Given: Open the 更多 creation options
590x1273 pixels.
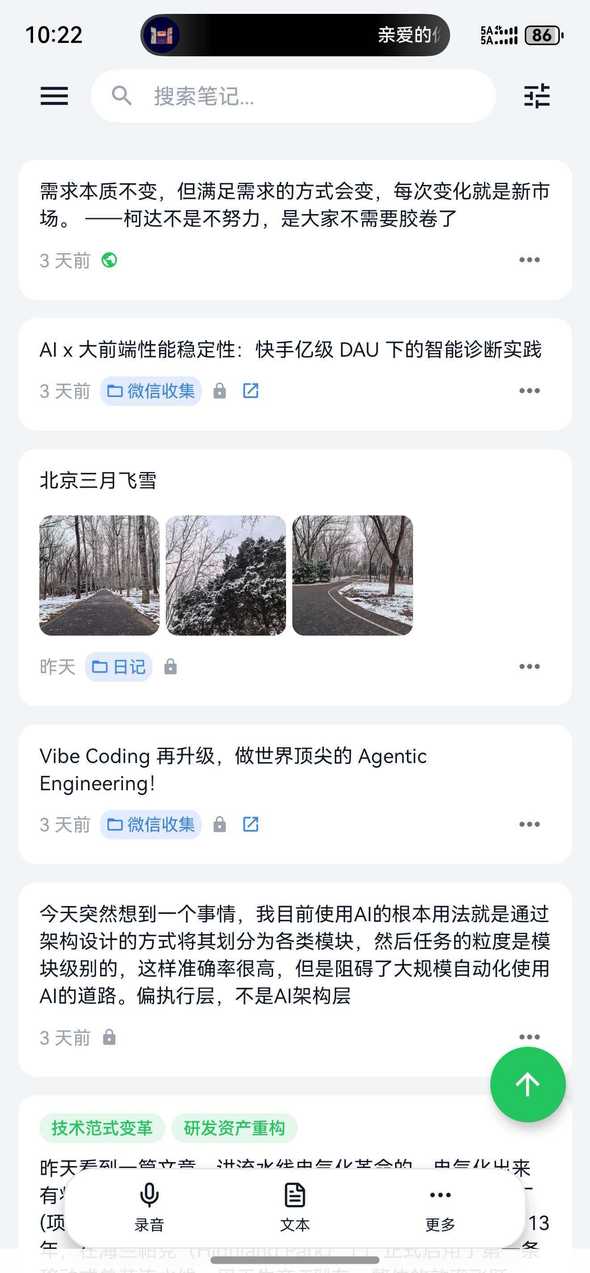Looking at the screenshot, I should point(440,1207).
